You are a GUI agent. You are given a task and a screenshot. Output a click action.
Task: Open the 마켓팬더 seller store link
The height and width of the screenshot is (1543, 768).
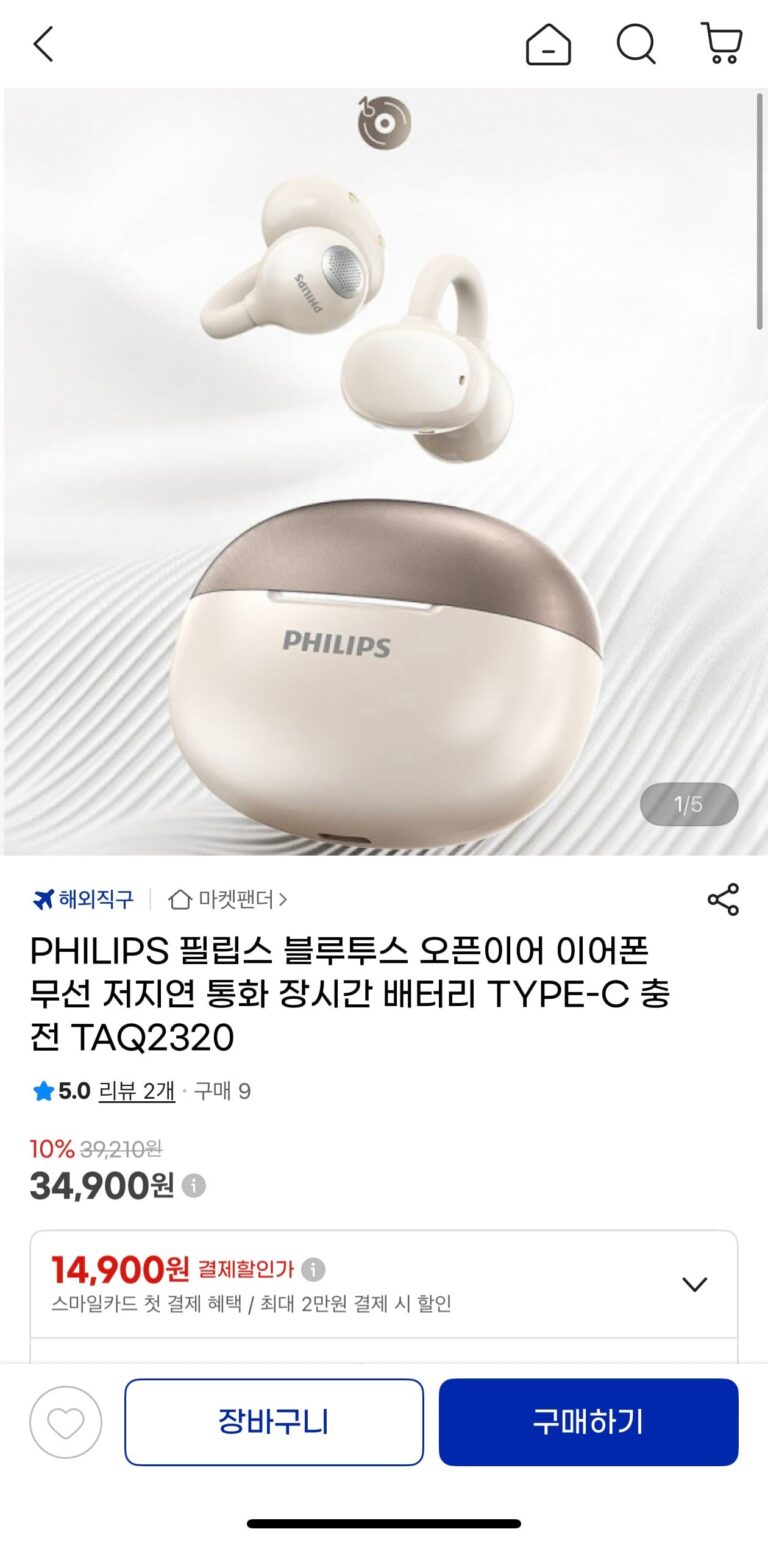click(228, 899)
